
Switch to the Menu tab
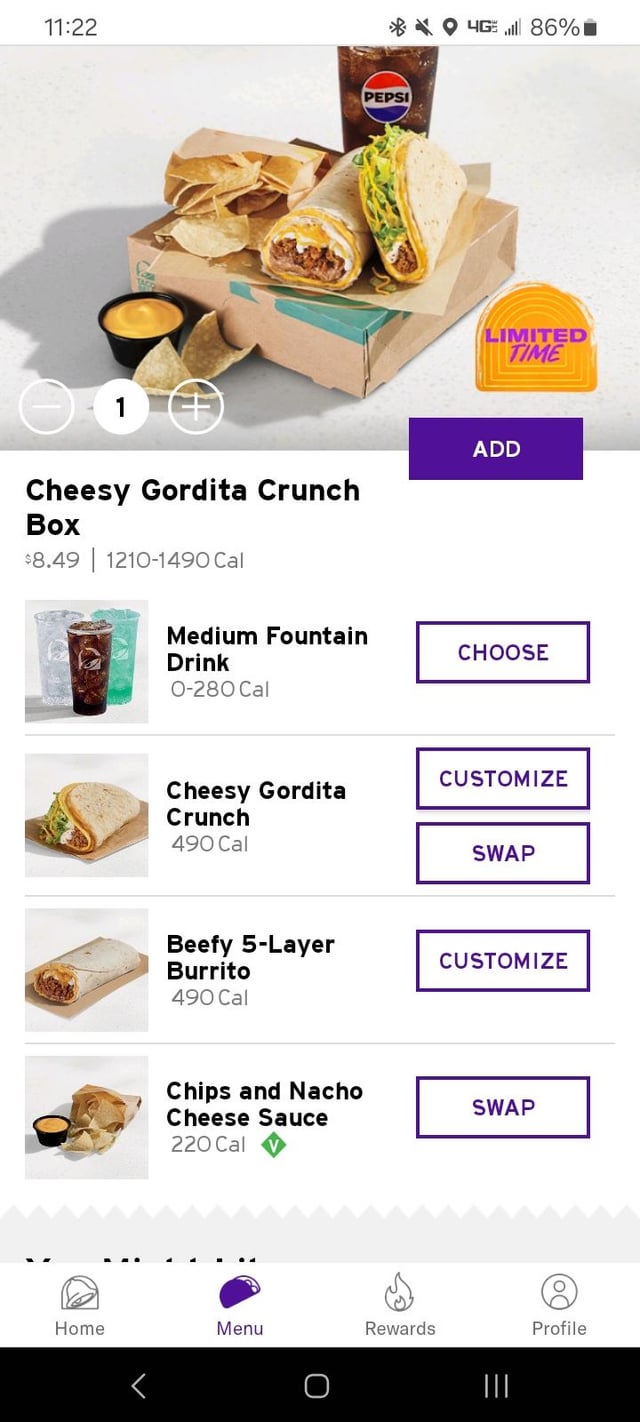point(240,1305)
